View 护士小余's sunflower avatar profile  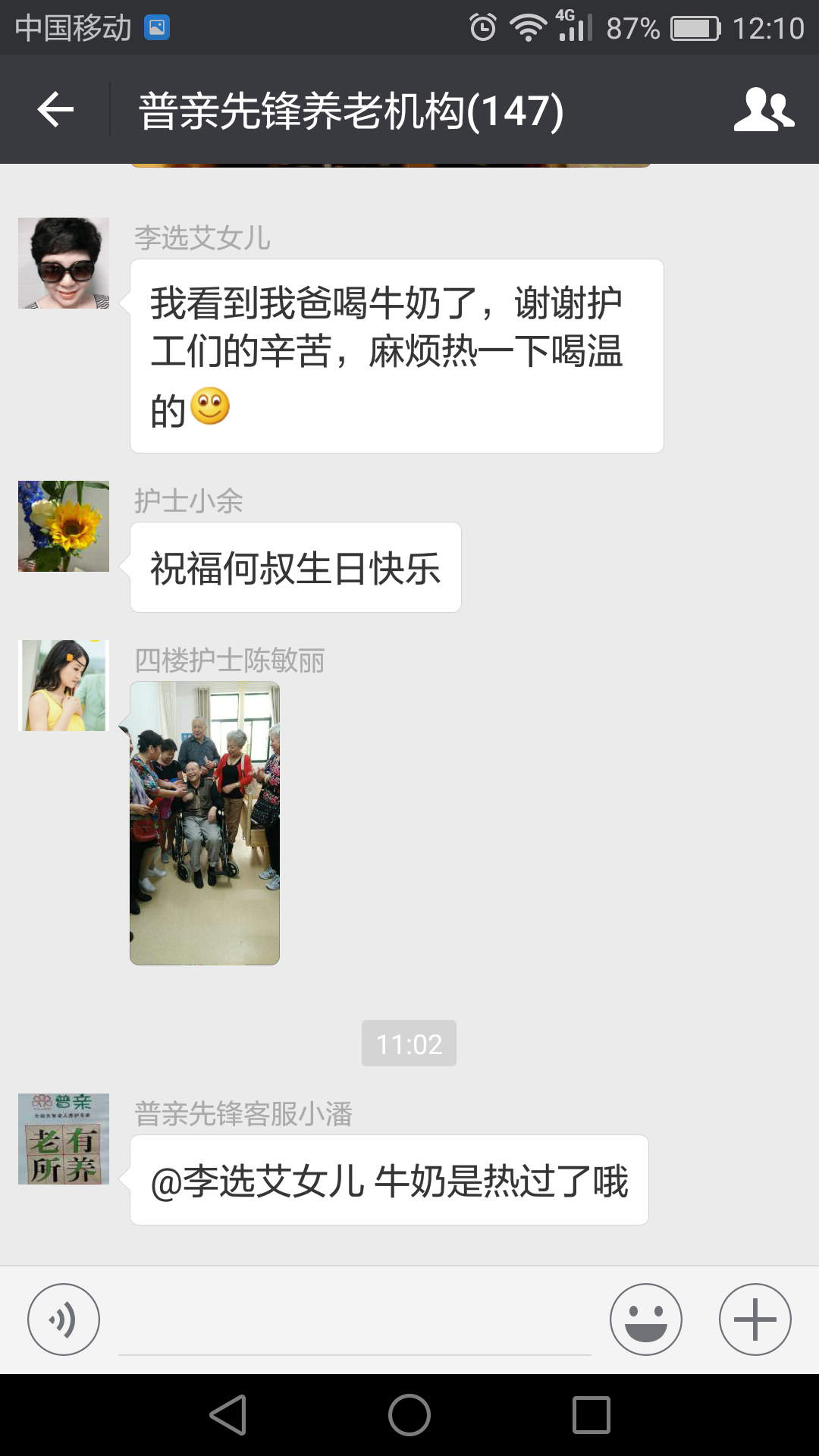tap(64, 526)
